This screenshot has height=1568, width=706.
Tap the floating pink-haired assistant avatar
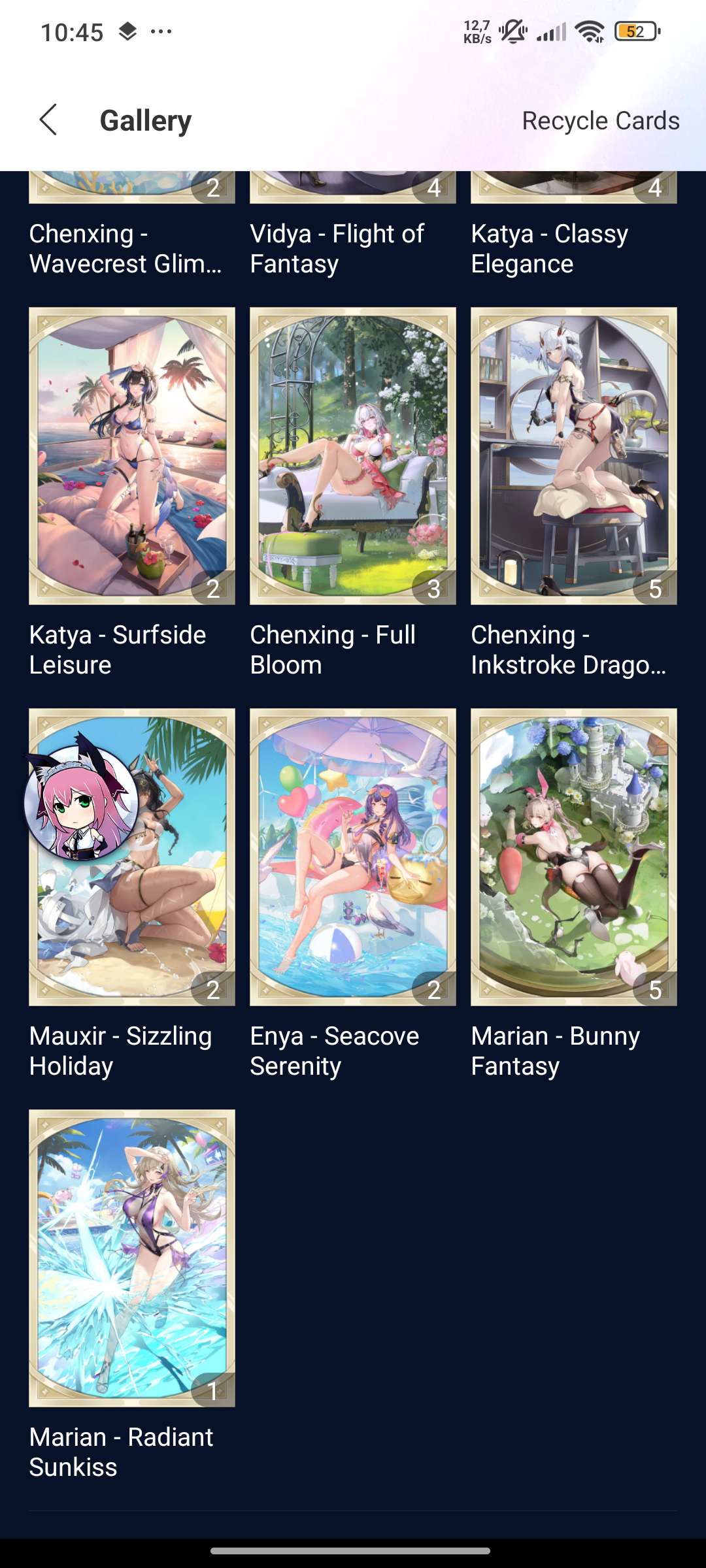click(80, 801)
